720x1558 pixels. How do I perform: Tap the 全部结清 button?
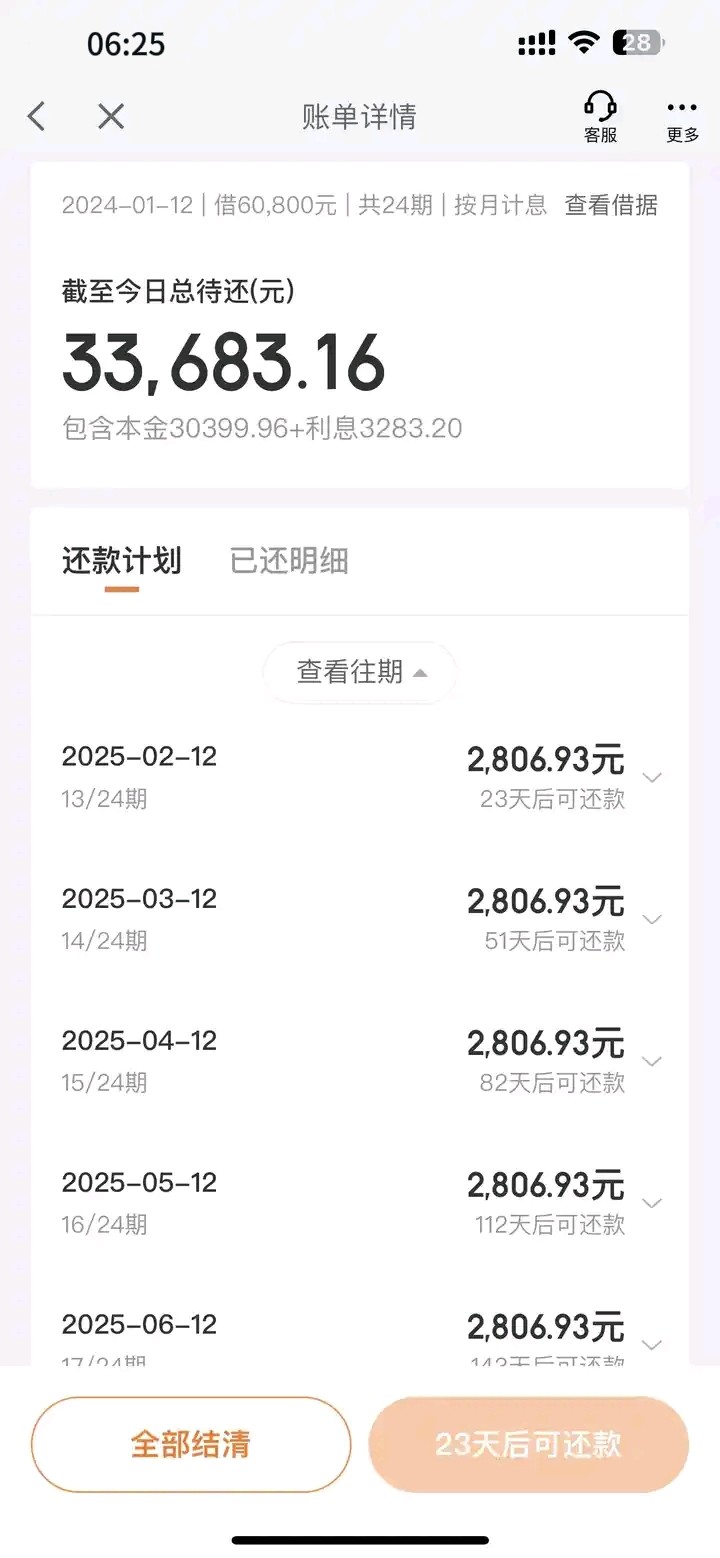coord(191,1444)
